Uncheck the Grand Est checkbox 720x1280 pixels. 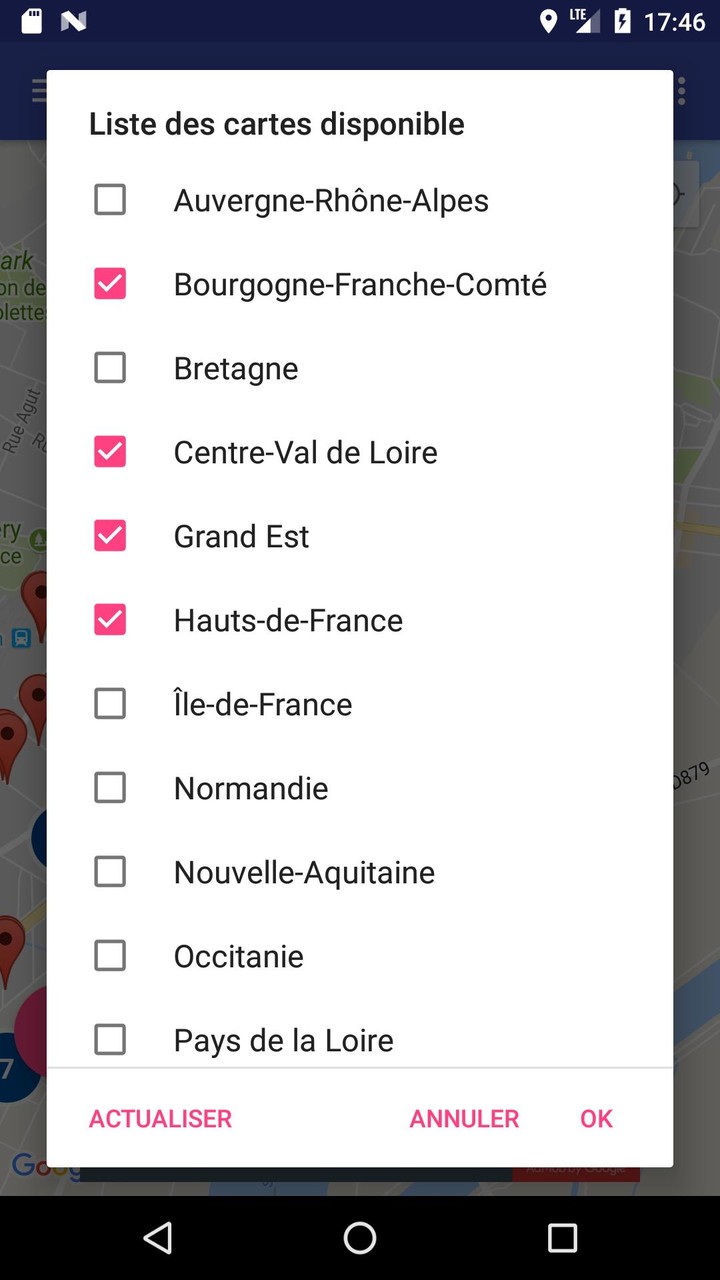click(x=109, y=535)
